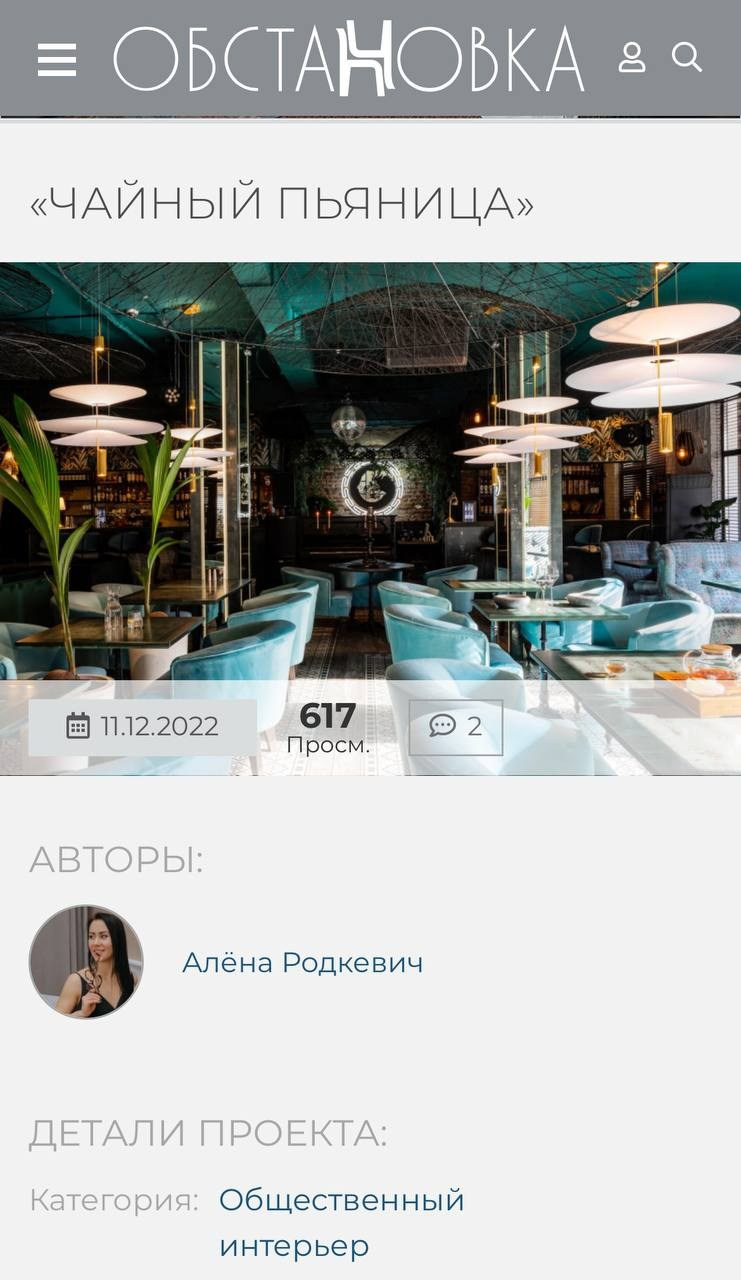Open author page for Алёна Родкевич
741x1280 pixels.
(x=303, y=963)
